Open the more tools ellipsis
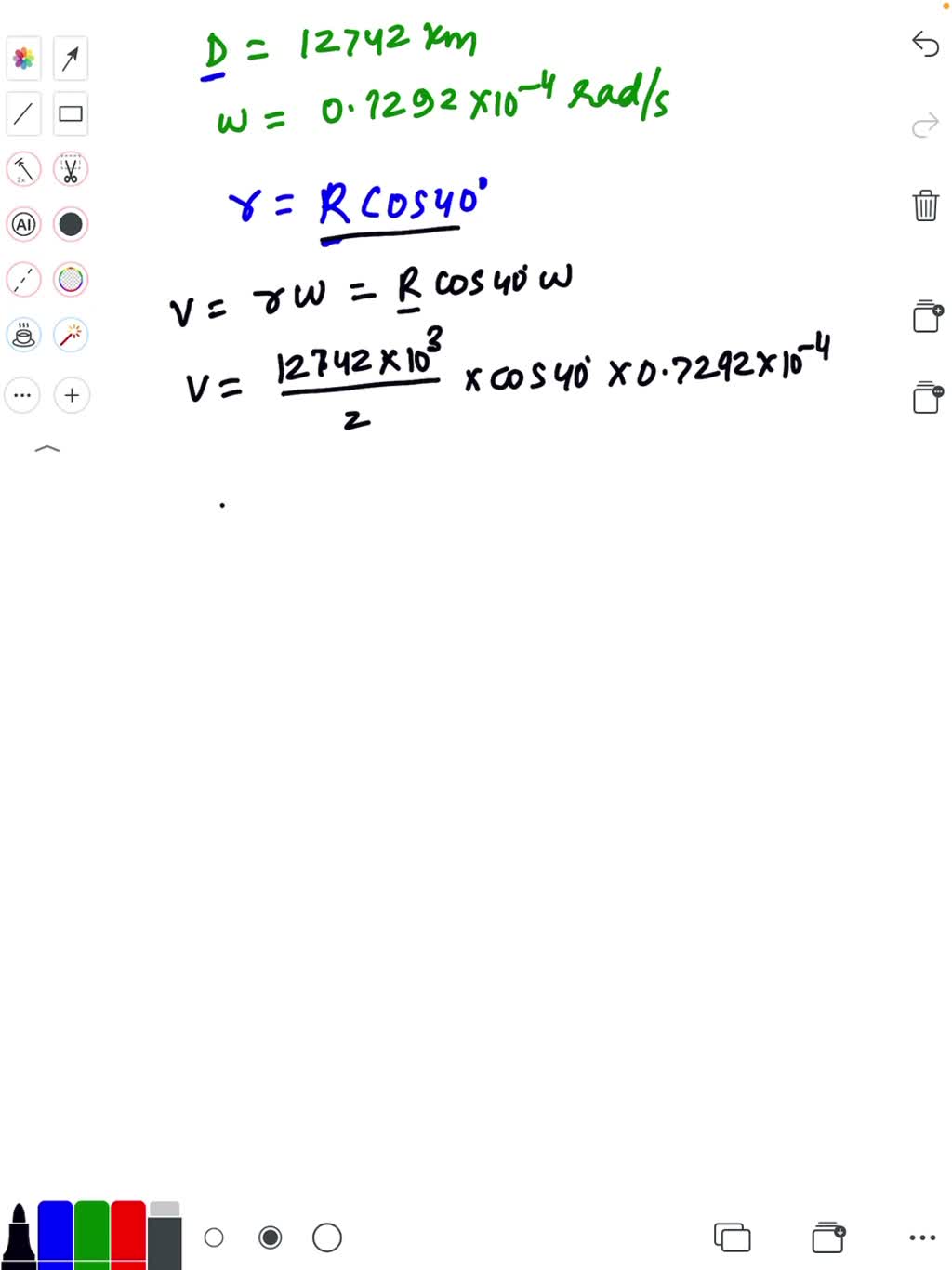Viewport: 952px width, 1270px height. tap(24, 395)
